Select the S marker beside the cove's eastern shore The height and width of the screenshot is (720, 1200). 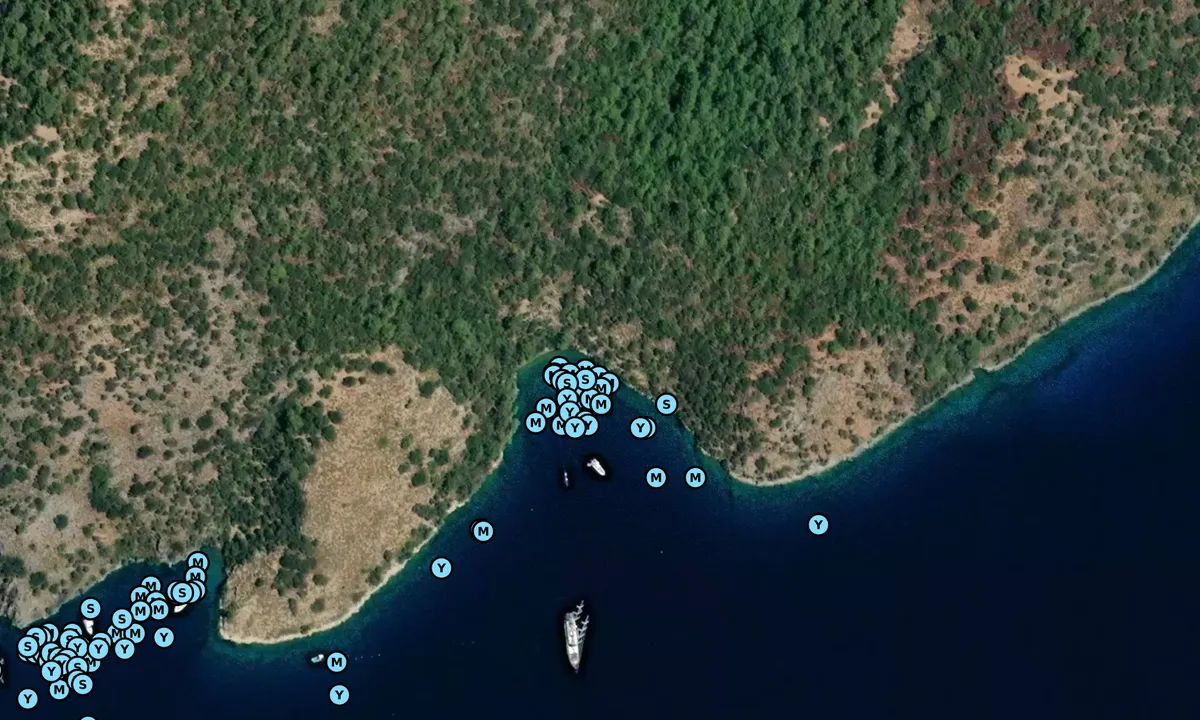pos(667,404)
